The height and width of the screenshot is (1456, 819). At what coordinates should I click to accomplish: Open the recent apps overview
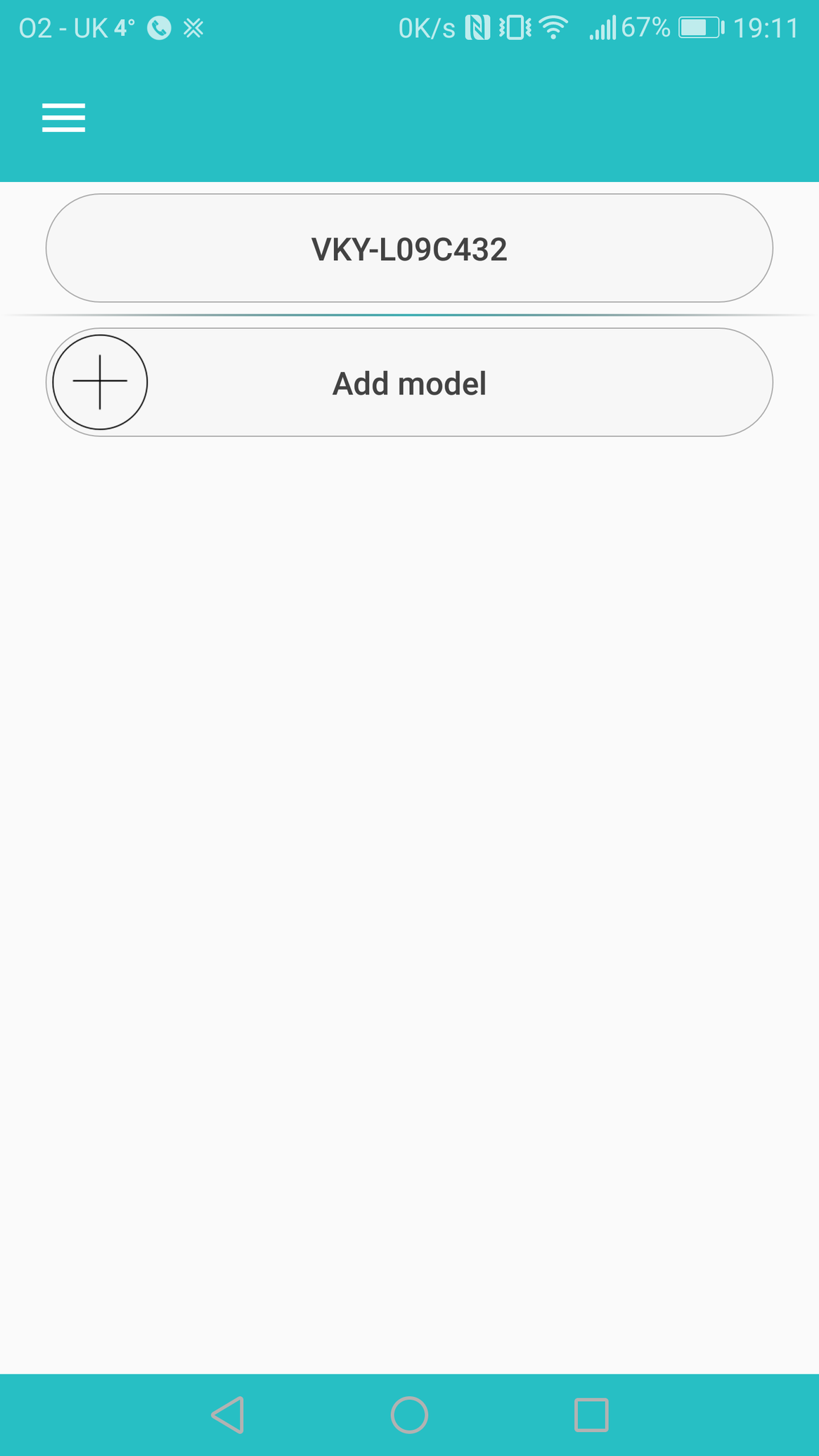[x=591, y=1415]
